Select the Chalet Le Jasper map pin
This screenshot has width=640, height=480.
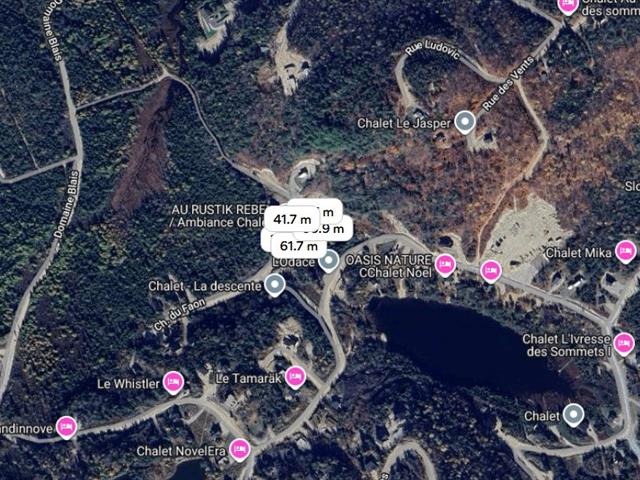point(464,122)
